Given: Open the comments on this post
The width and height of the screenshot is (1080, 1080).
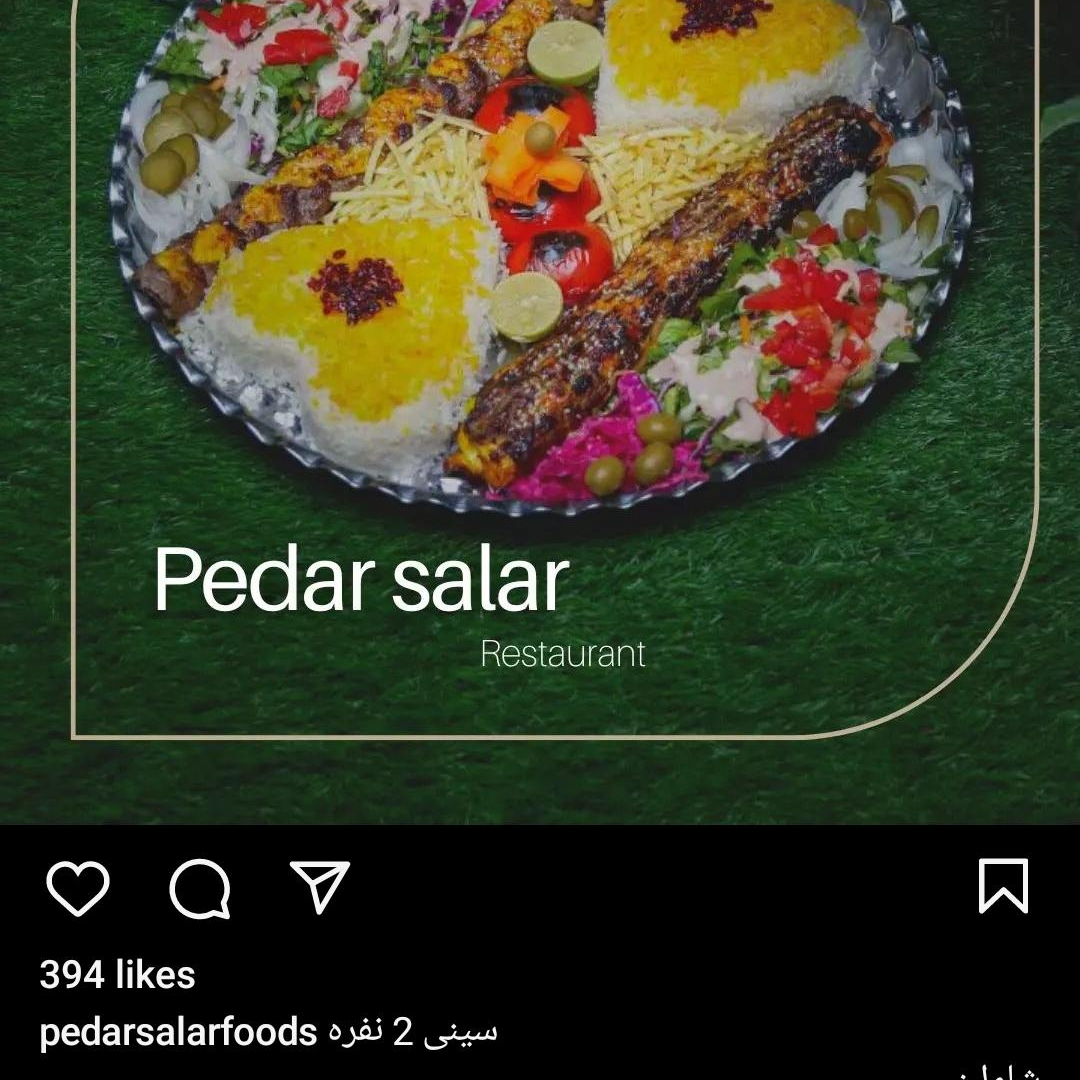Looking at the screenshot, I should pyautogui.click(x=200, y=888).
